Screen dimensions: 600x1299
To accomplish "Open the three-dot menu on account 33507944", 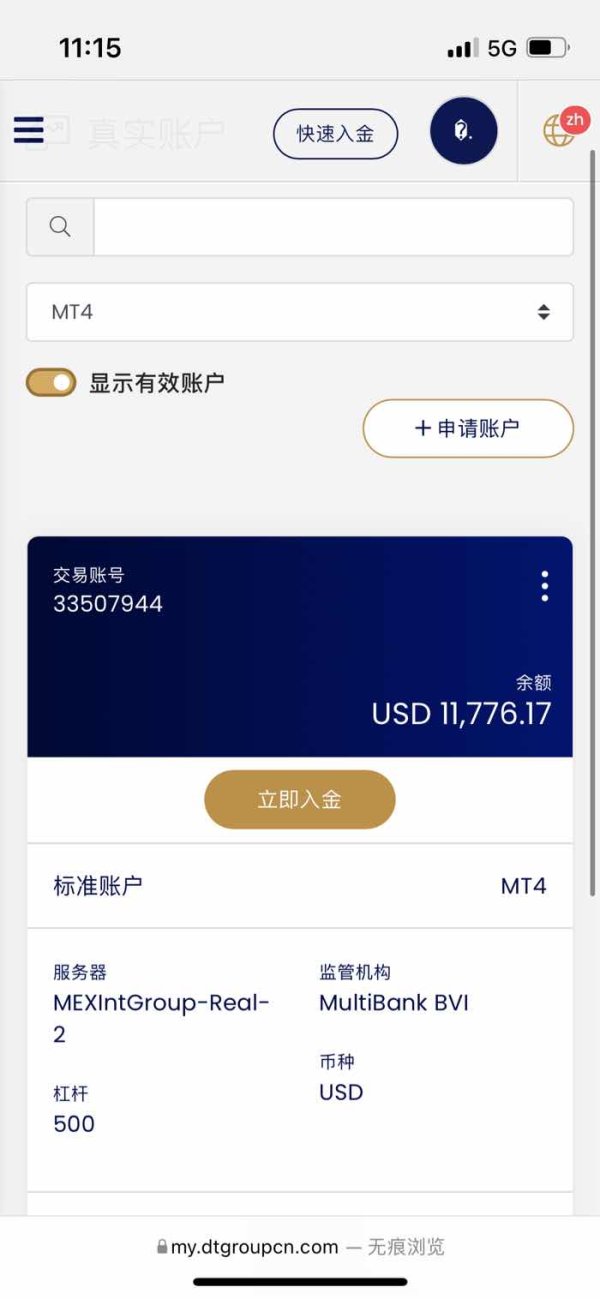I will point(544,586).
